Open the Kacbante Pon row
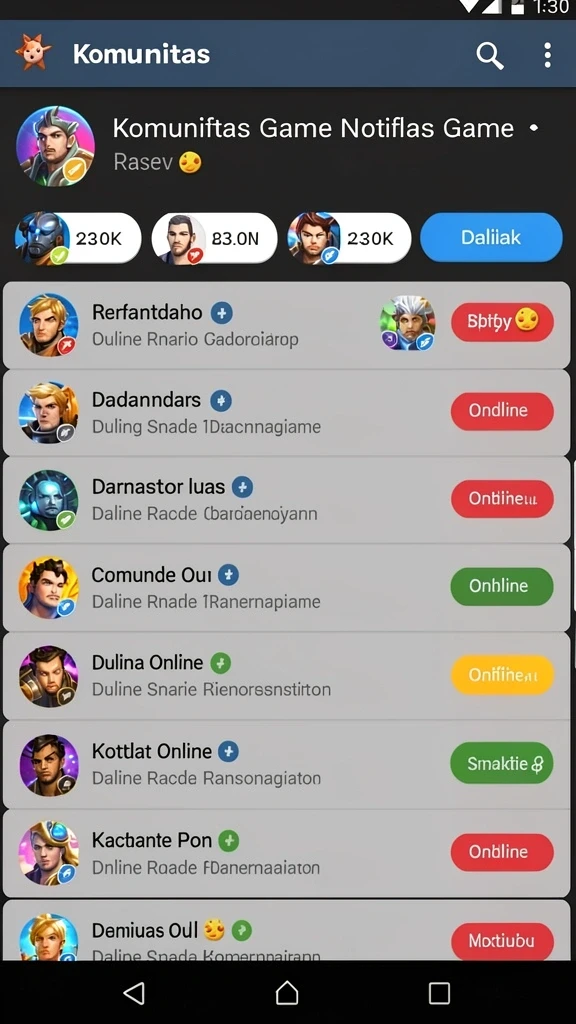 [x=287, y=853]
